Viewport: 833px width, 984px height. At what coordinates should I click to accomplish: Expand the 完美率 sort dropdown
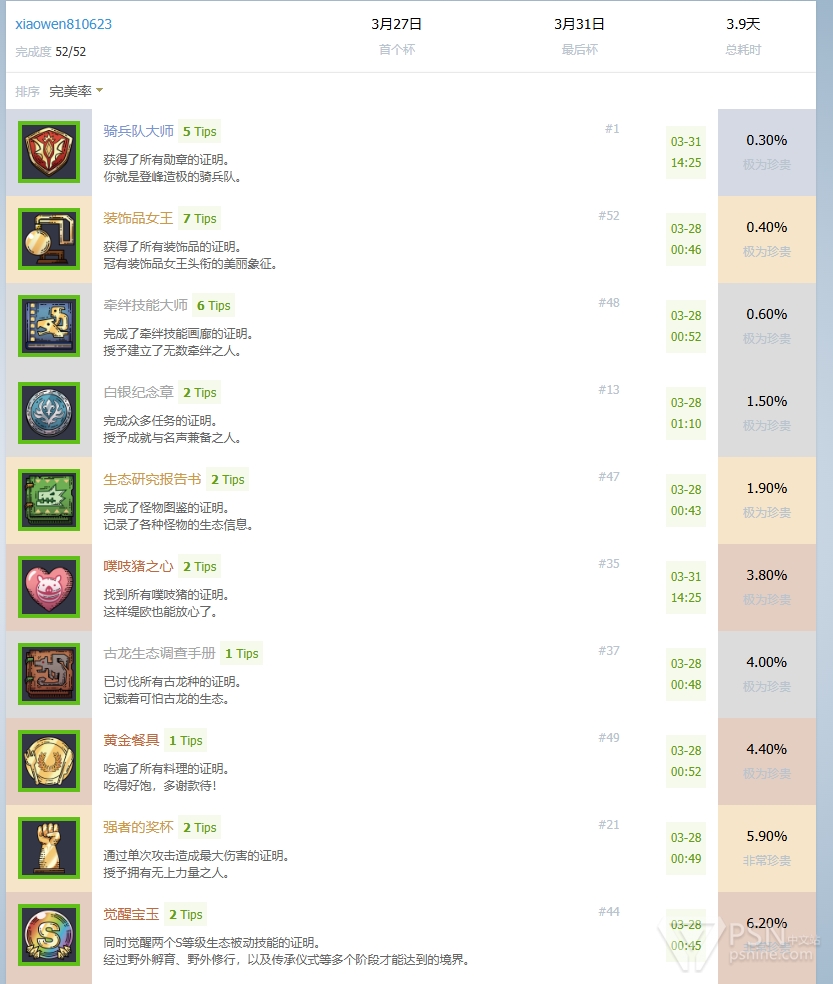pos(76,91)
